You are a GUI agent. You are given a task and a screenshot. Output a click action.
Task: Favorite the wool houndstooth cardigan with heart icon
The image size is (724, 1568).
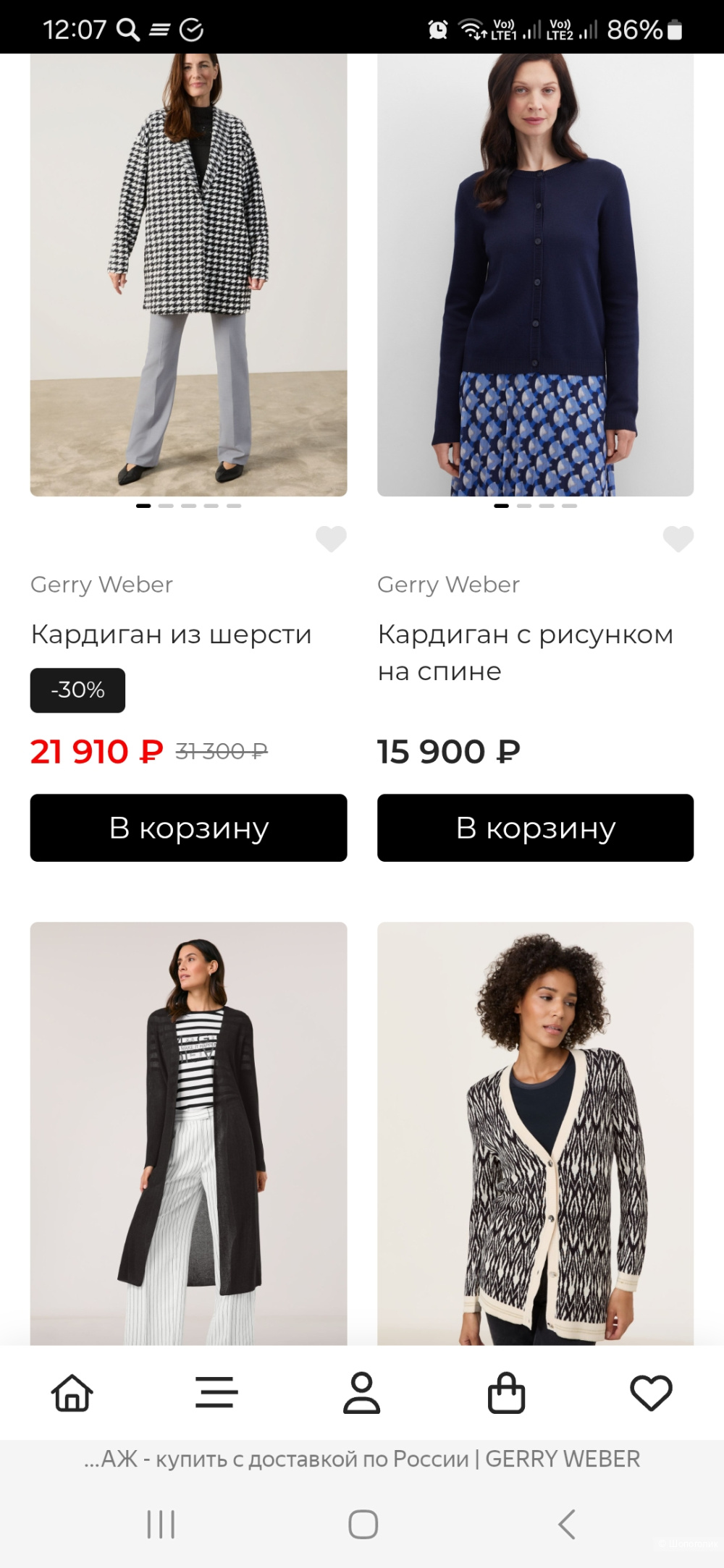pos(331,539)
